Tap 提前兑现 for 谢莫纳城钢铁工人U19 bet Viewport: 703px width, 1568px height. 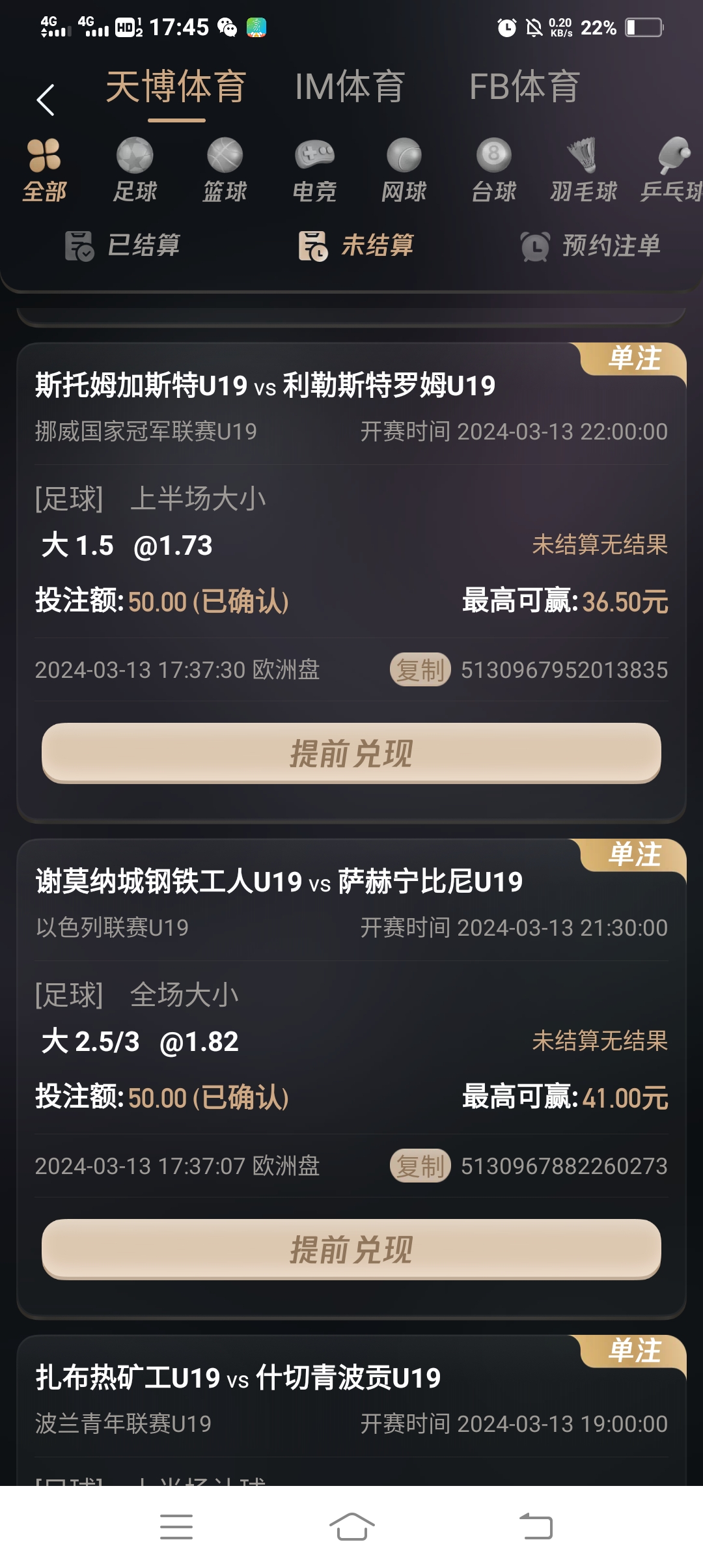[x=351, y=1250]
